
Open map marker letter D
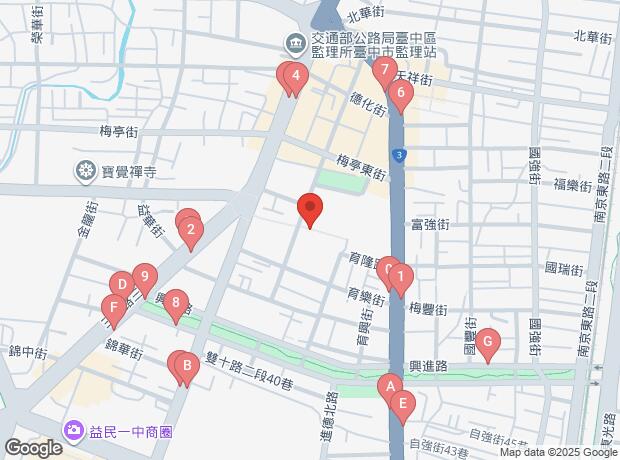120,284
